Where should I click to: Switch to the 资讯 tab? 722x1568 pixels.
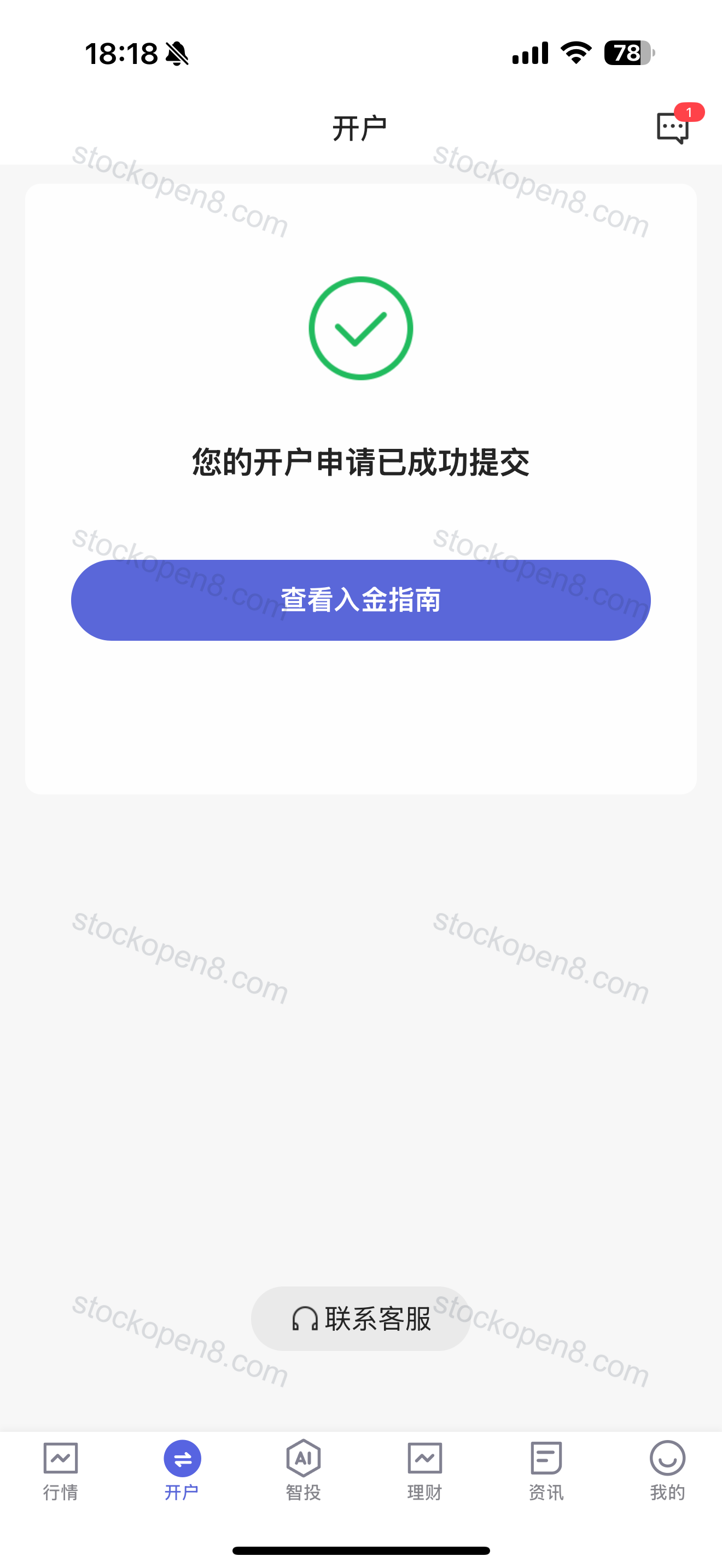pyautogui.click(x=546, y=1471)
